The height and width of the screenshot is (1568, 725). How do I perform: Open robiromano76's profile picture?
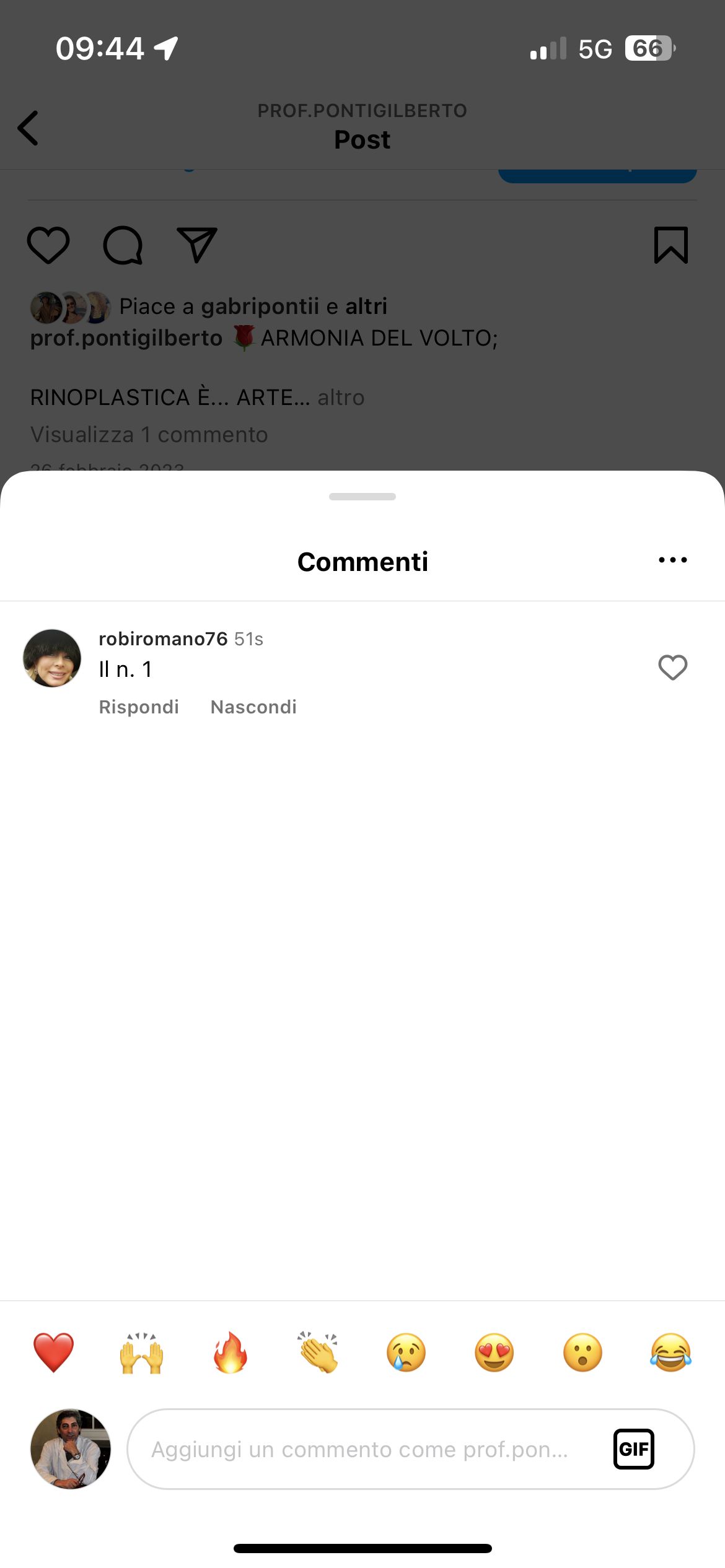click(52, 658)
